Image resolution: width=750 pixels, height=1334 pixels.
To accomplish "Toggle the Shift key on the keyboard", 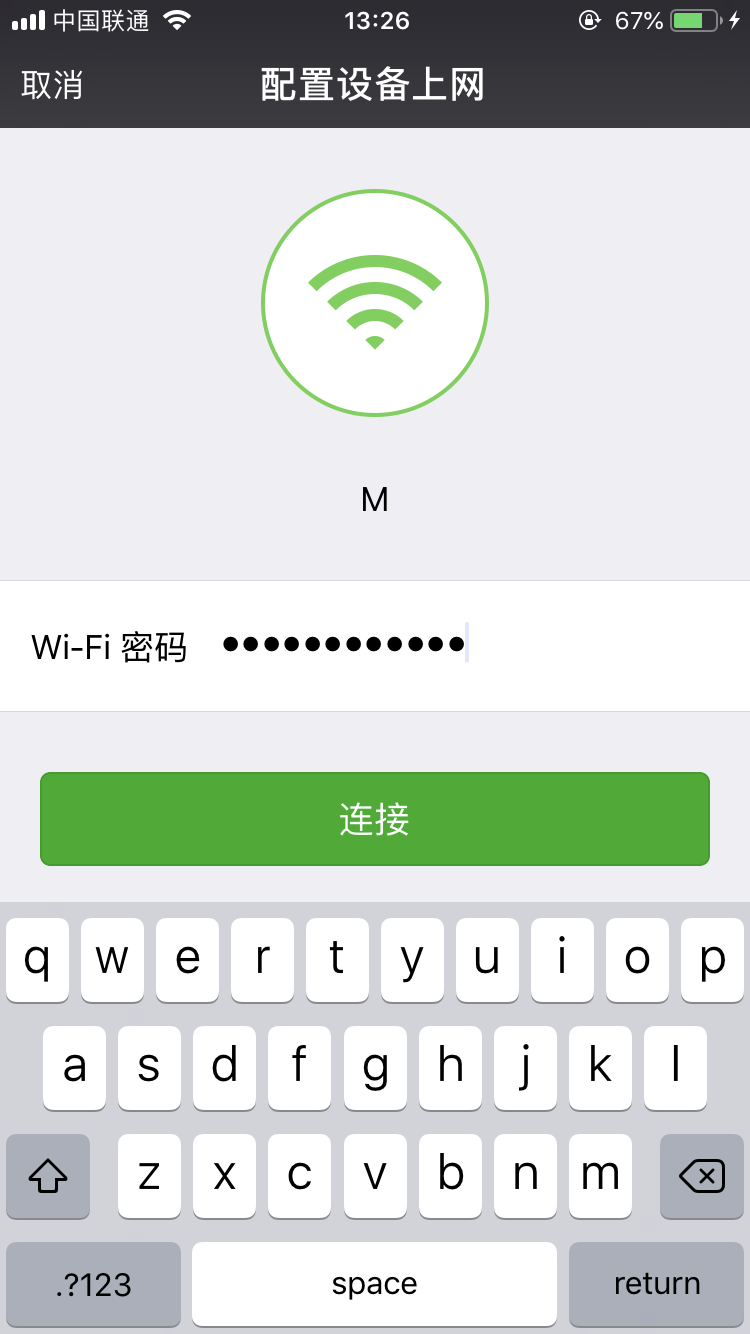I will pos(47,1177).
